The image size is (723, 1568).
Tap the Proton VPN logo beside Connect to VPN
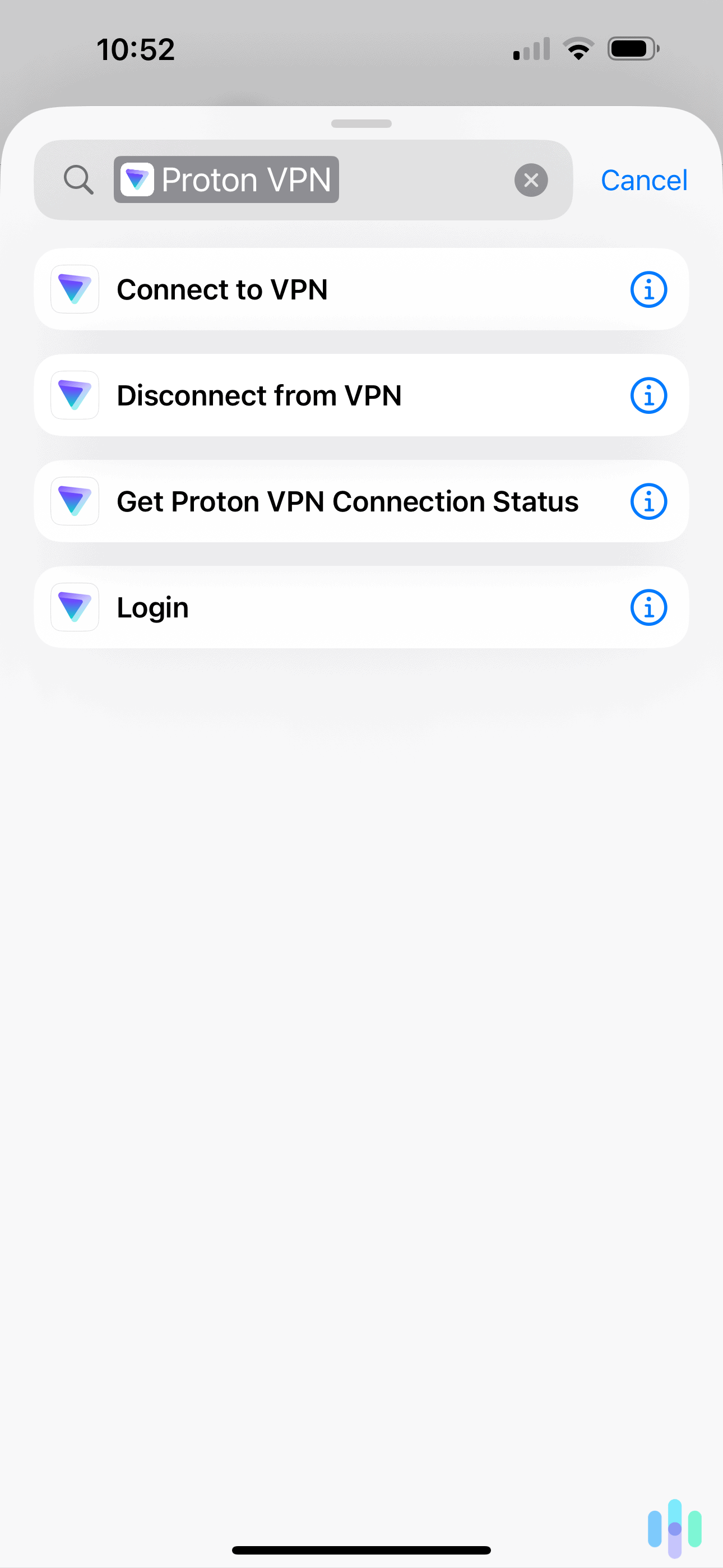(74, 289)
